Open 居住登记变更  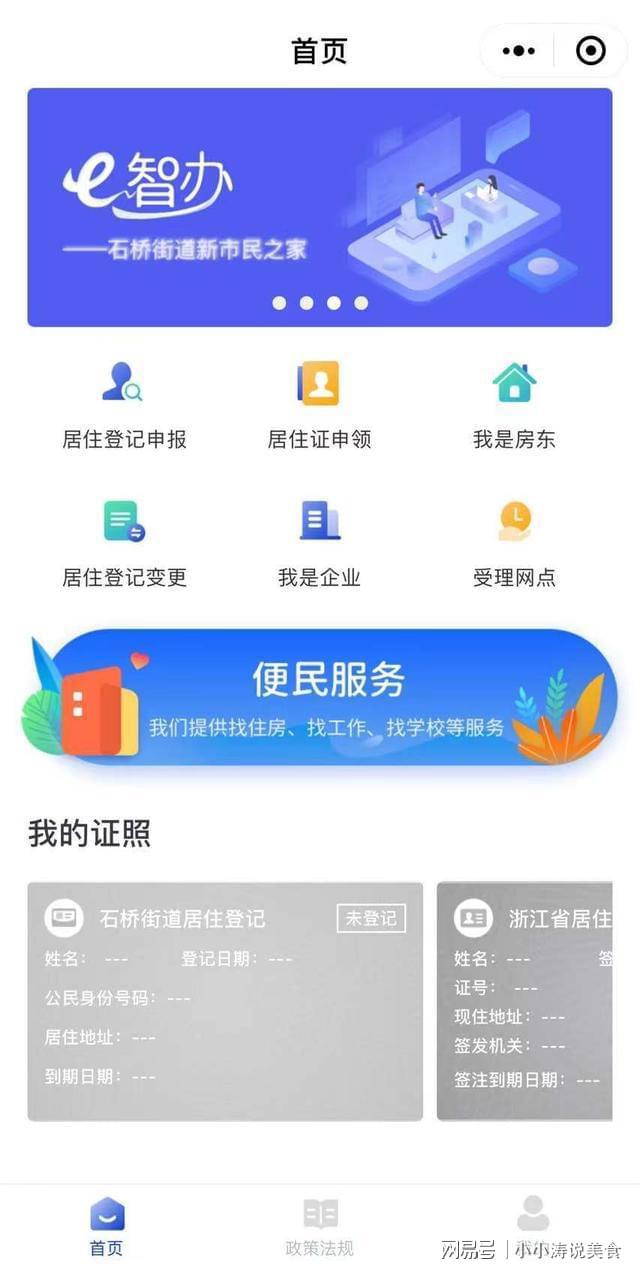pyautogui.click(x=124, y=541)
